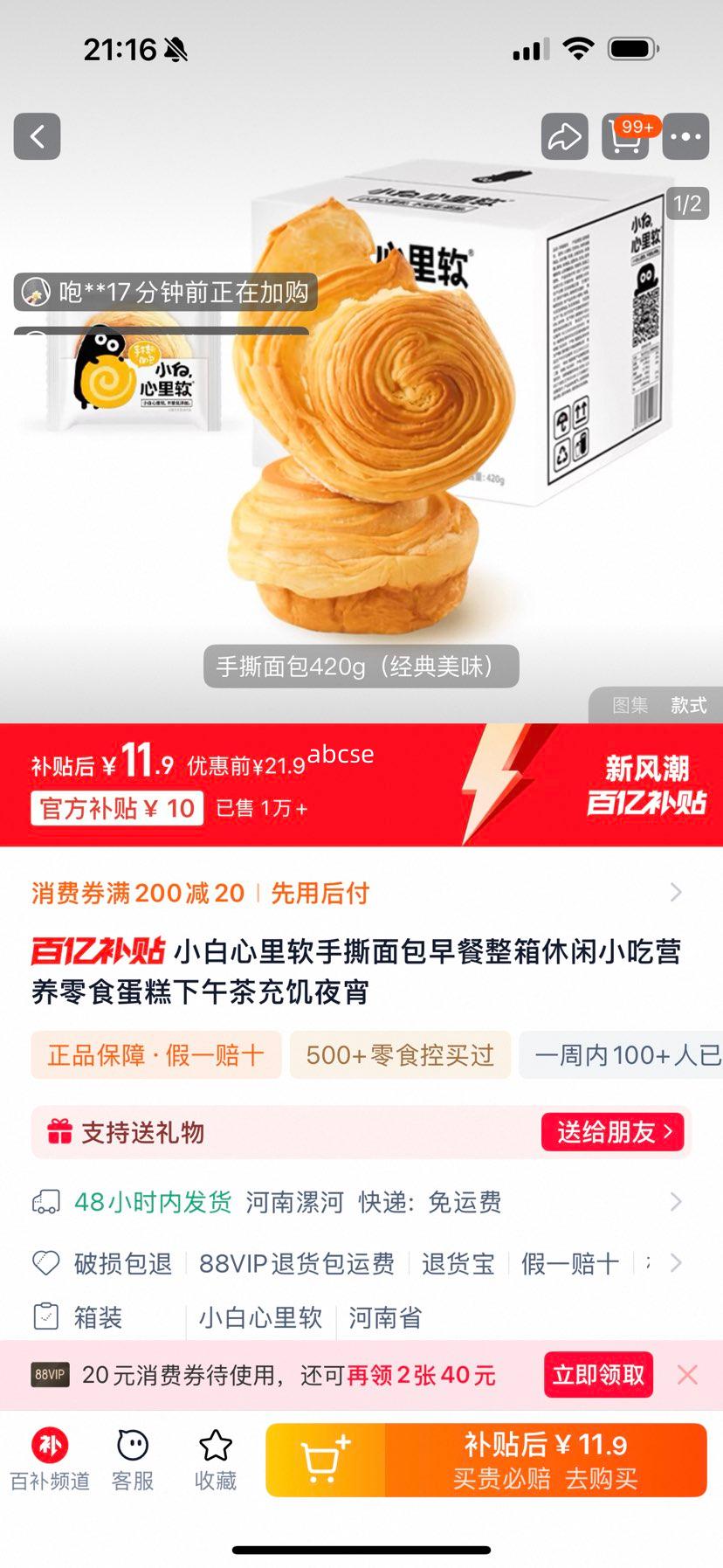
Task: Open 客服 customer service chat
Action: 131,1457
